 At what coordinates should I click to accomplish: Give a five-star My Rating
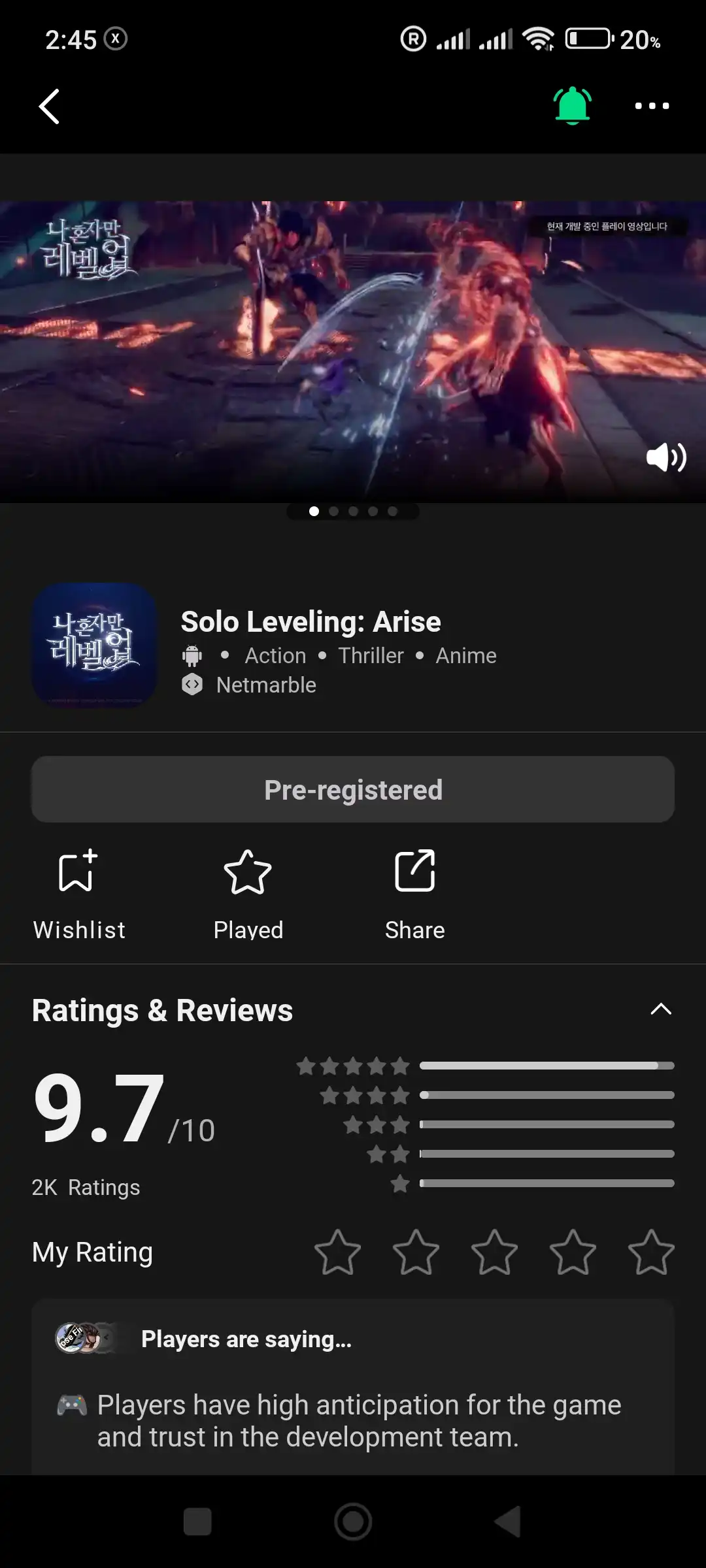651,1252
